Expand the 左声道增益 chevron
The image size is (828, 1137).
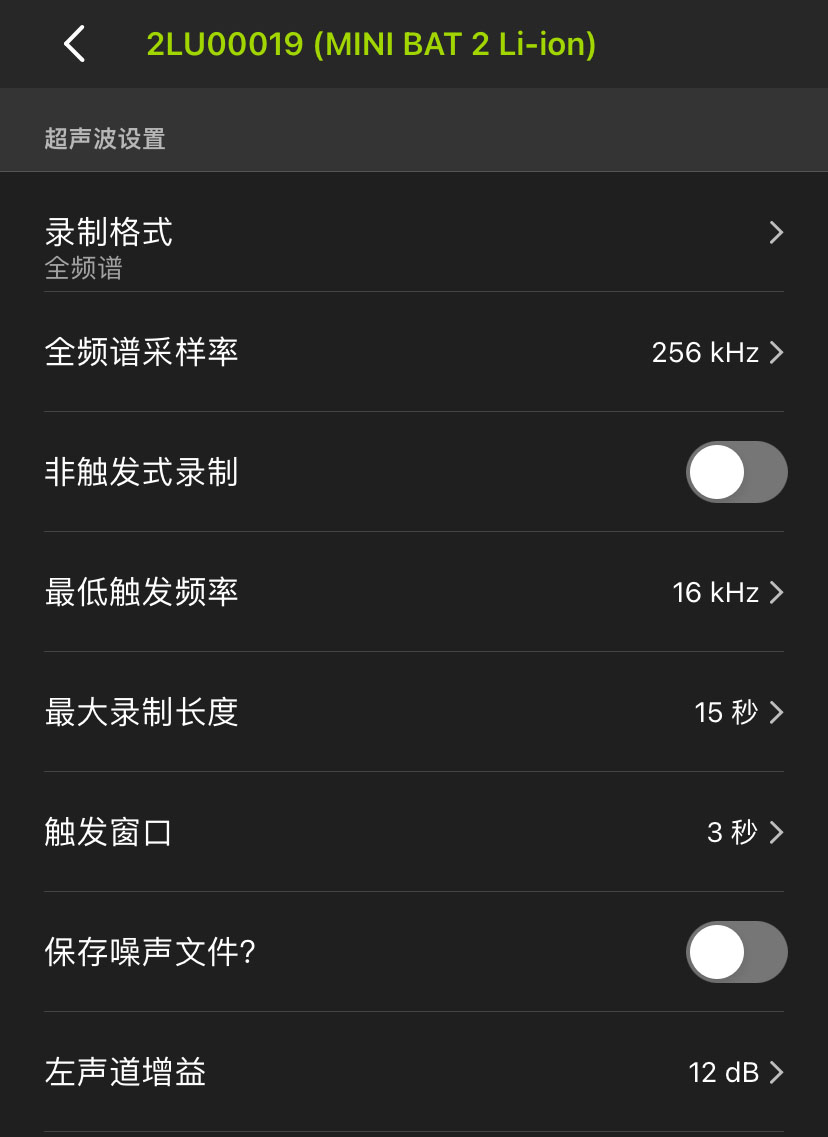pyautogui.click(x=775, y=1072)
